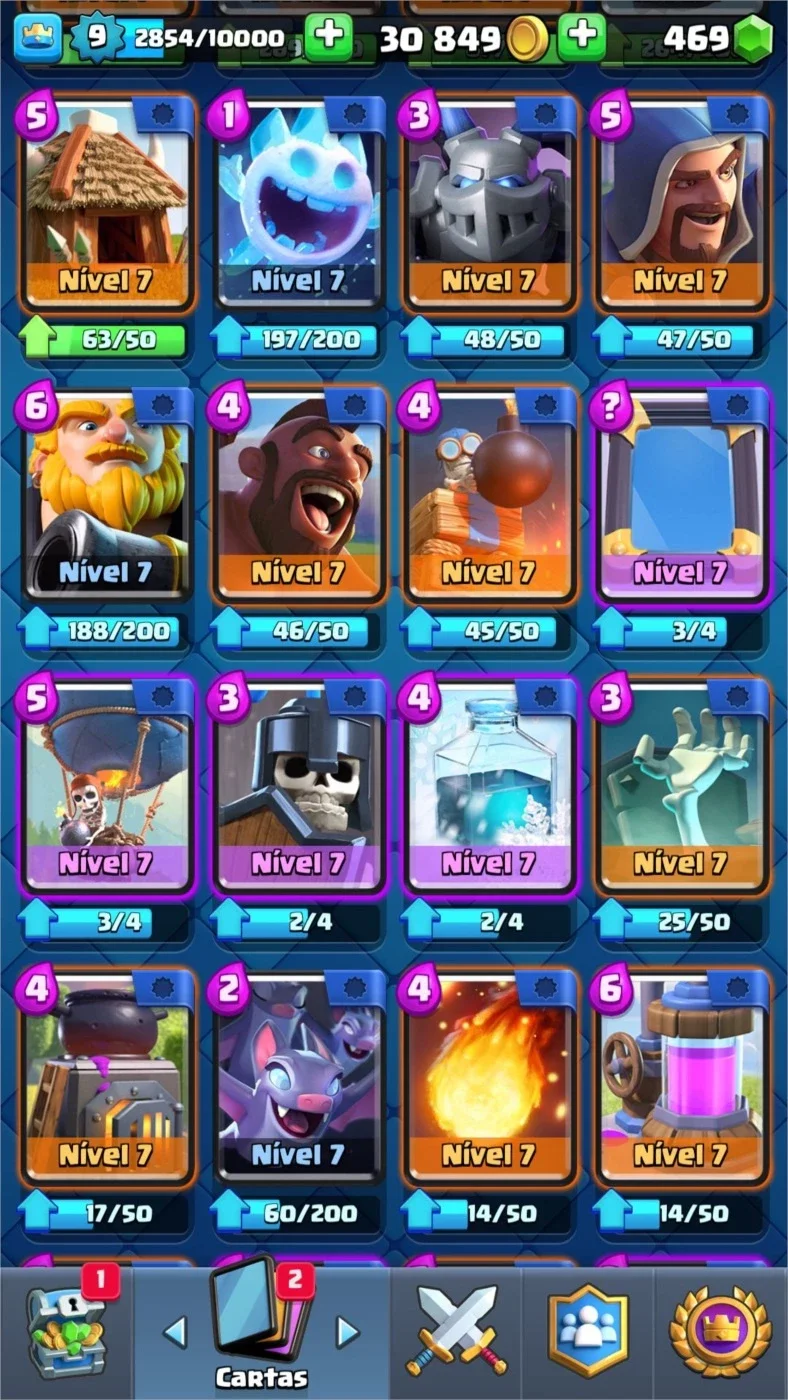The image size is (788, 1400).
Task: Open the Bomb Tower card
Action: click(488, 496)
